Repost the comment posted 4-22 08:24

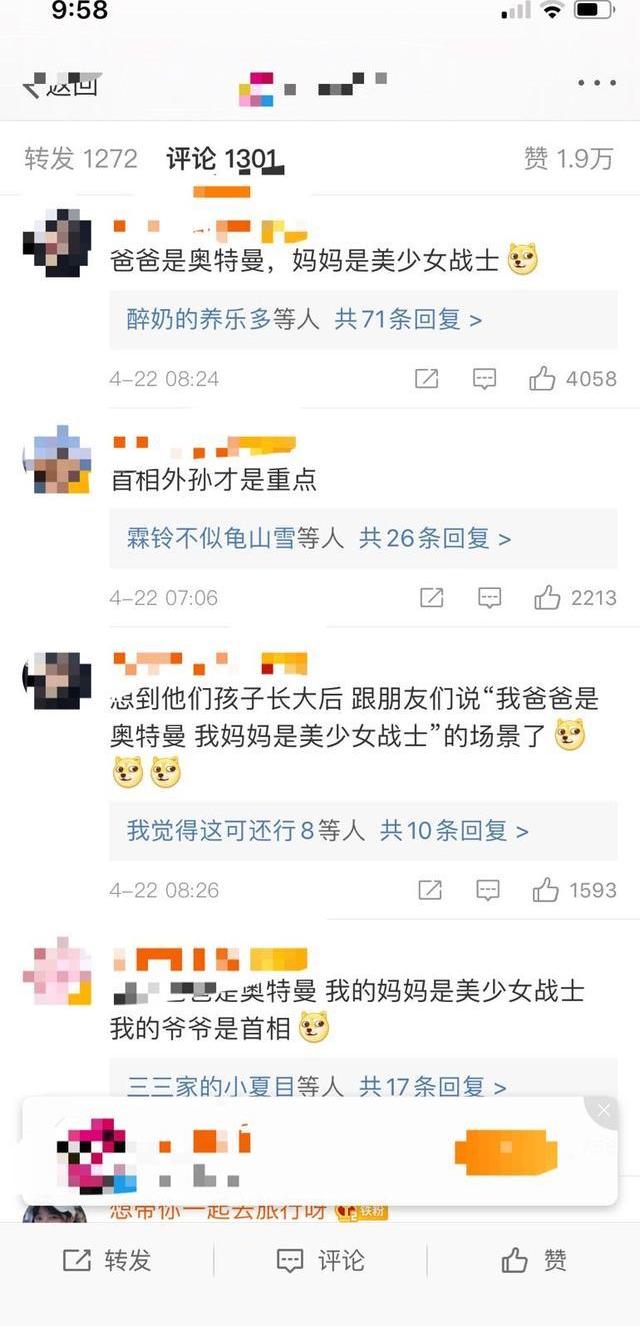click(427, 378)
